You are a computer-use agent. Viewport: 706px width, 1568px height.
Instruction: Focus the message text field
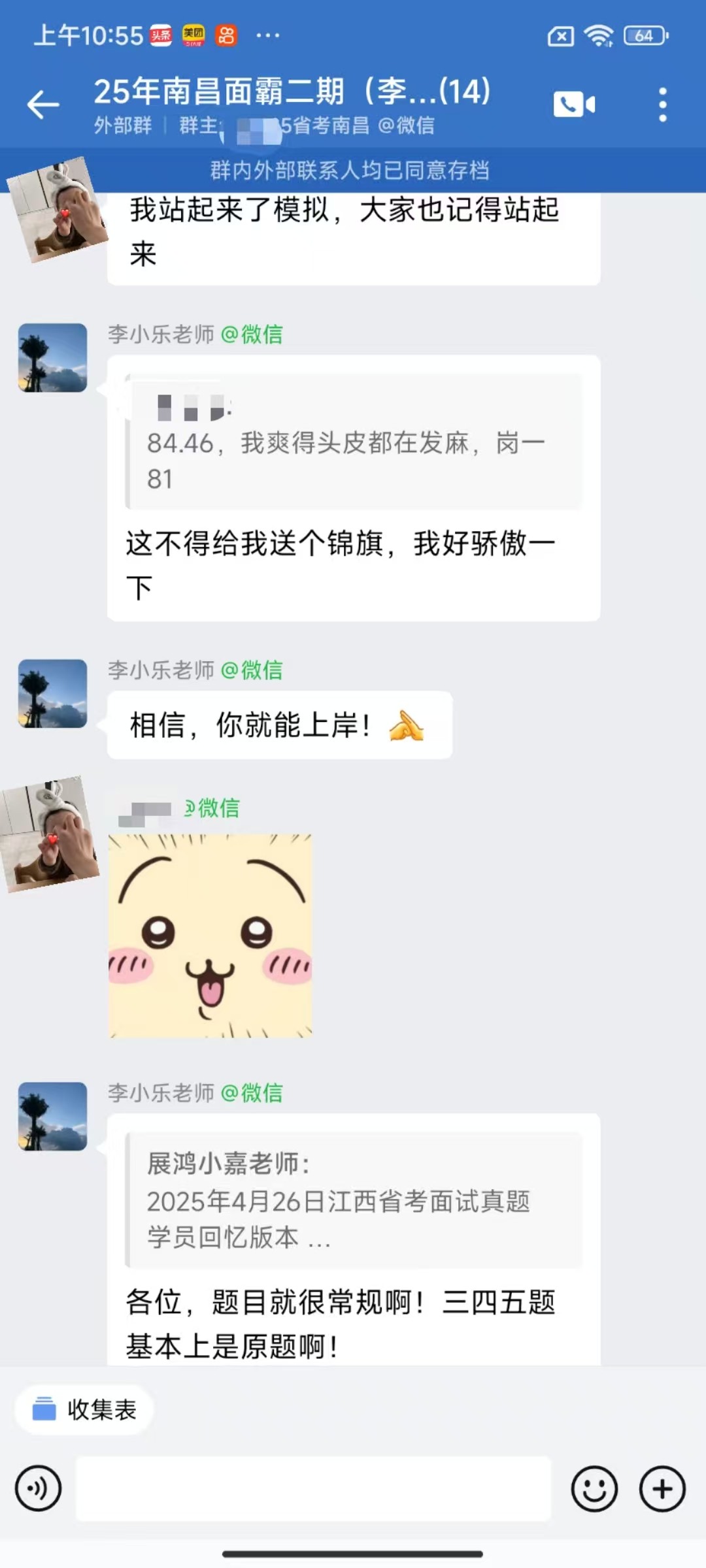click(314, 1489)
